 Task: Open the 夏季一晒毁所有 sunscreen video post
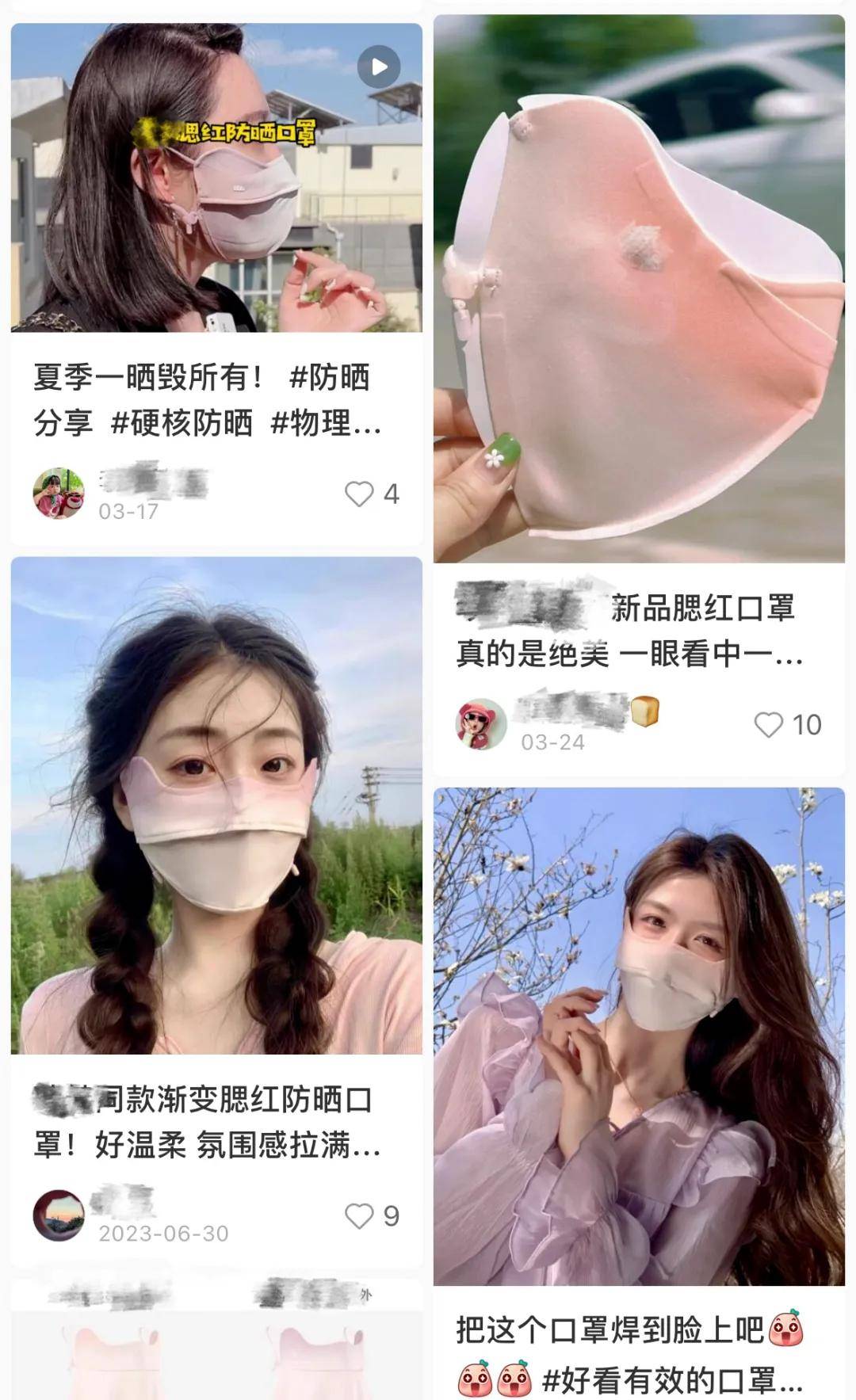click(216, 178)
